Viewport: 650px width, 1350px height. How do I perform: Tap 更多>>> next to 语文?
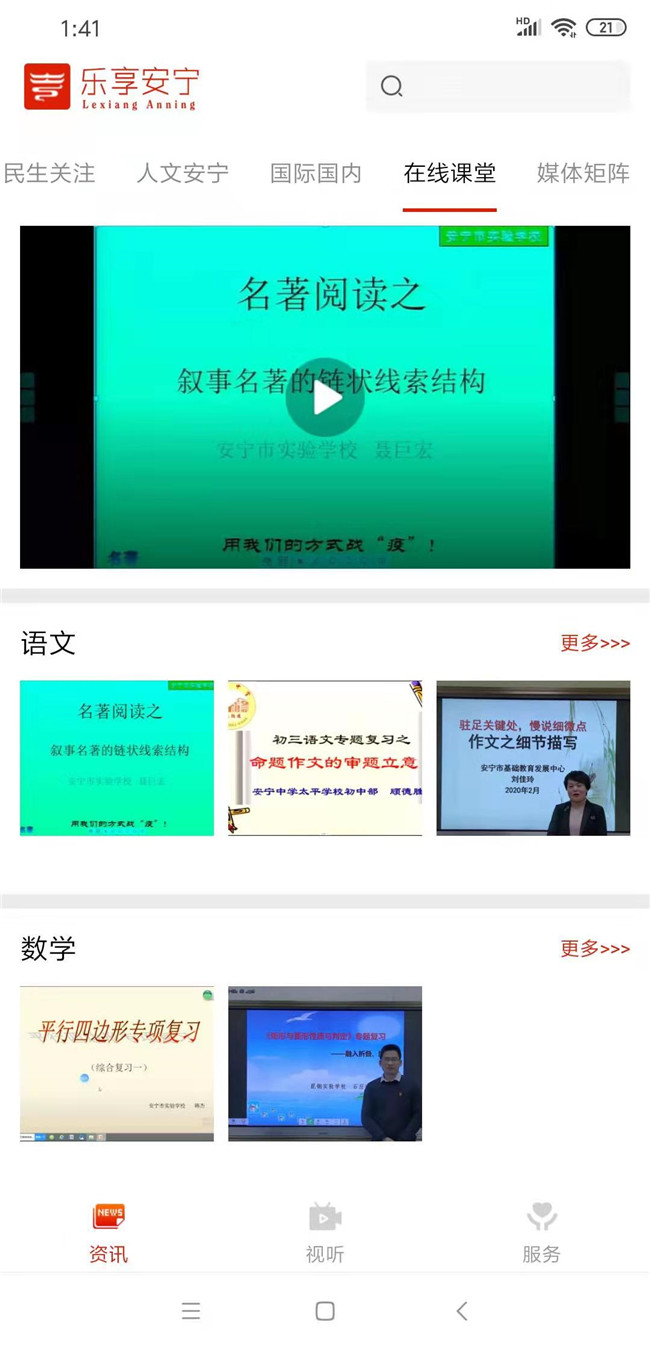click(x=595, y=643)
